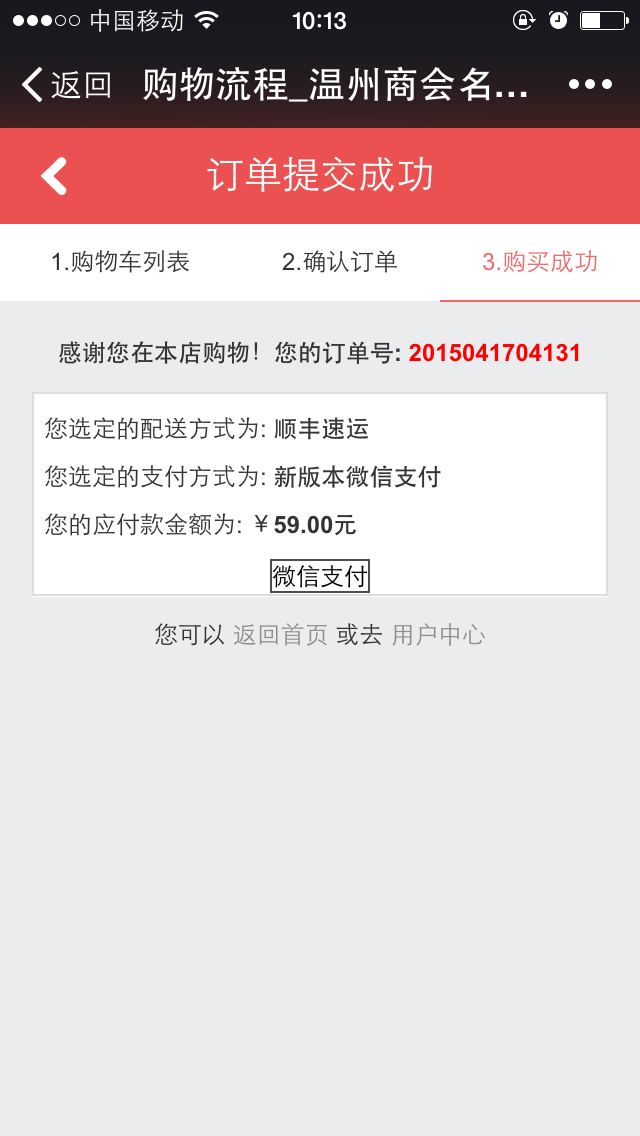Viewport: 640px width, 1136px height.
Task: Switch to 2.确认订单 step tab
Action: point(340,262)
